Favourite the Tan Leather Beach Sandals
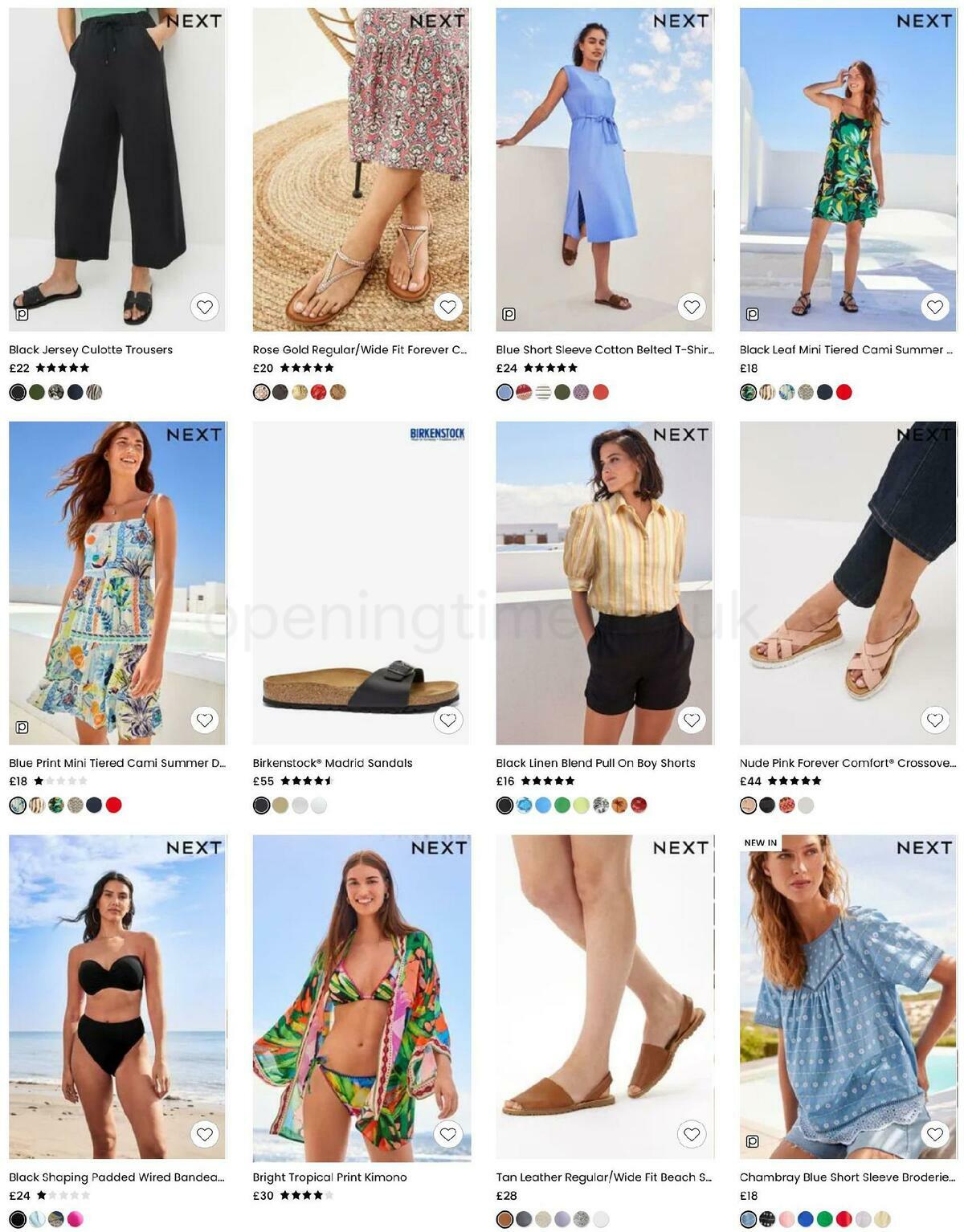964x1232 pixels. point(692,1134)
